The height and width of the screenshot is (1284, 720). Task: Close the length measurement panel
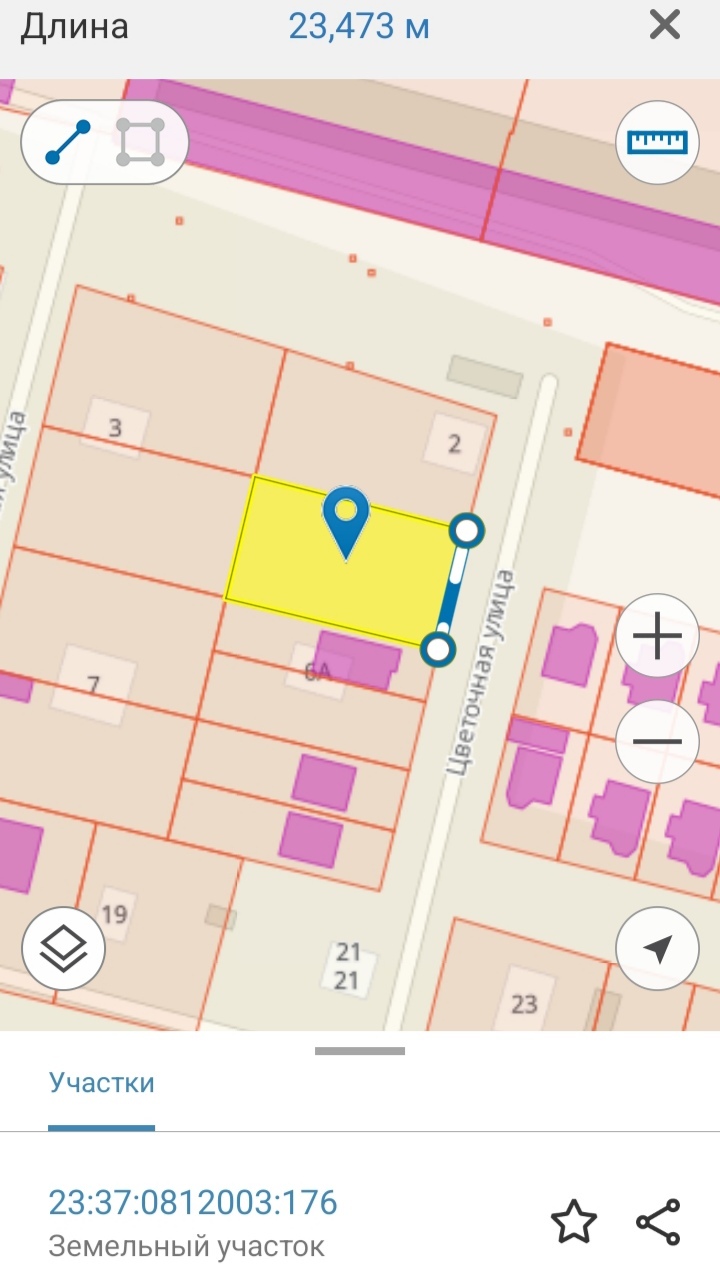(x=665, y=25)
